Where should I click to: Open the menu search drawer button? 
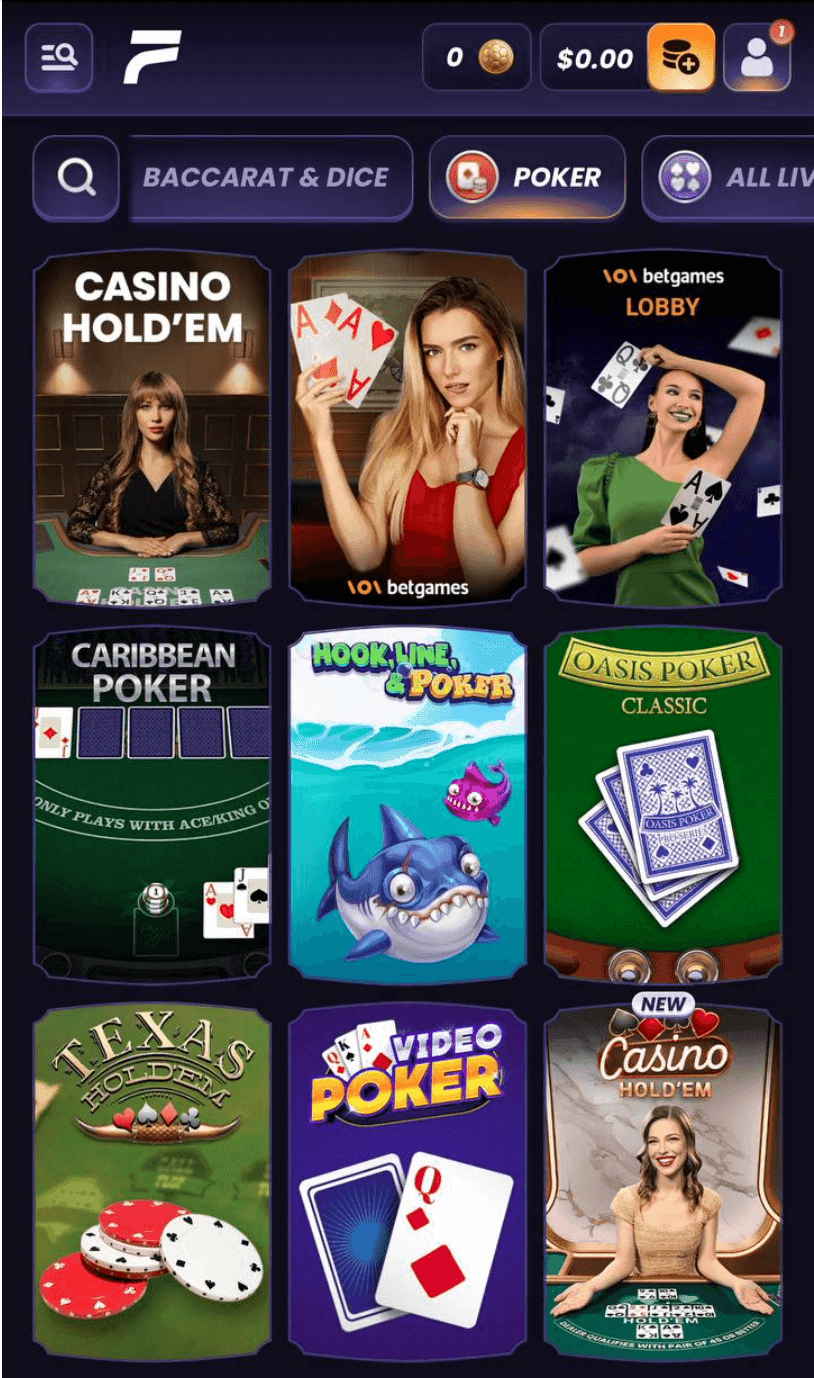click(59, 58)
